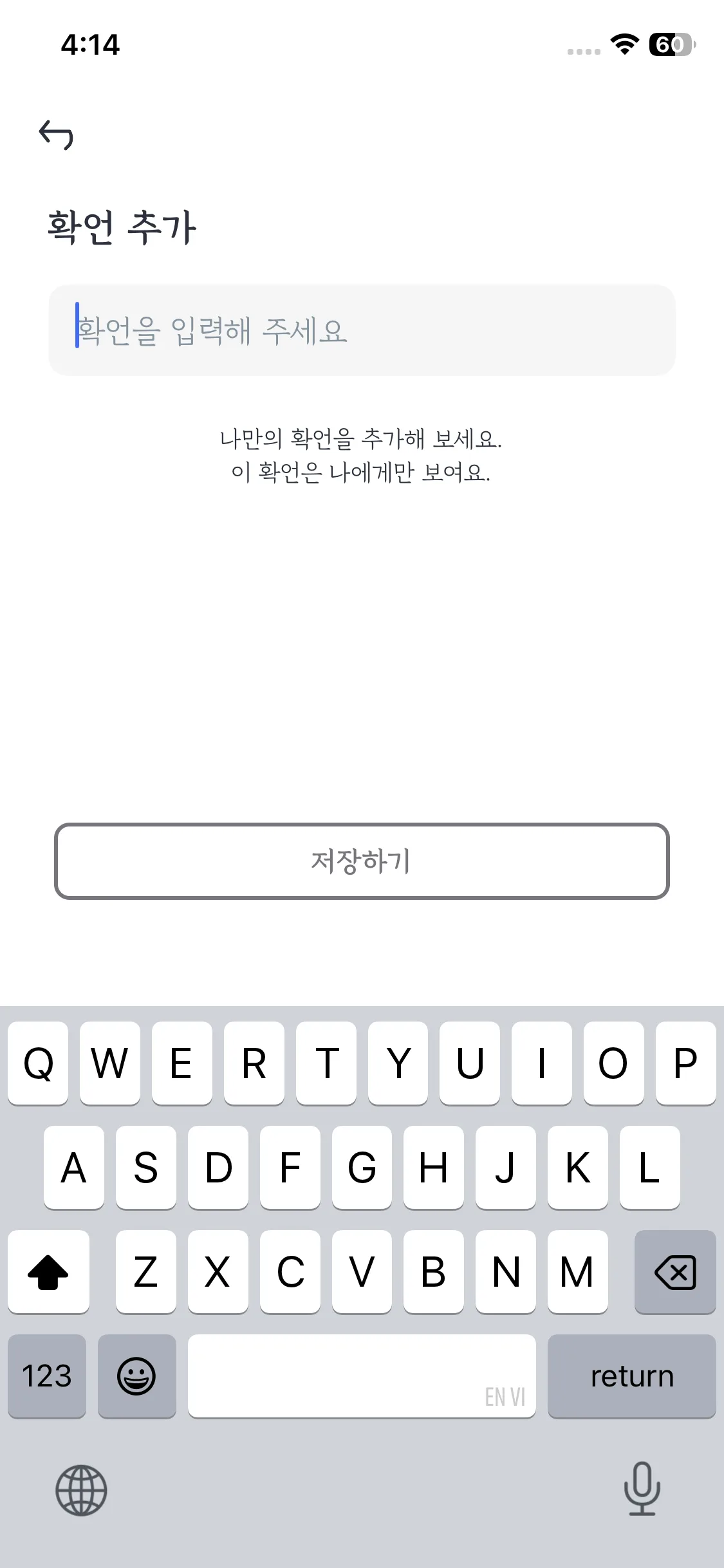
Task: Tap the 저장하기 save button
Action: 362,861
